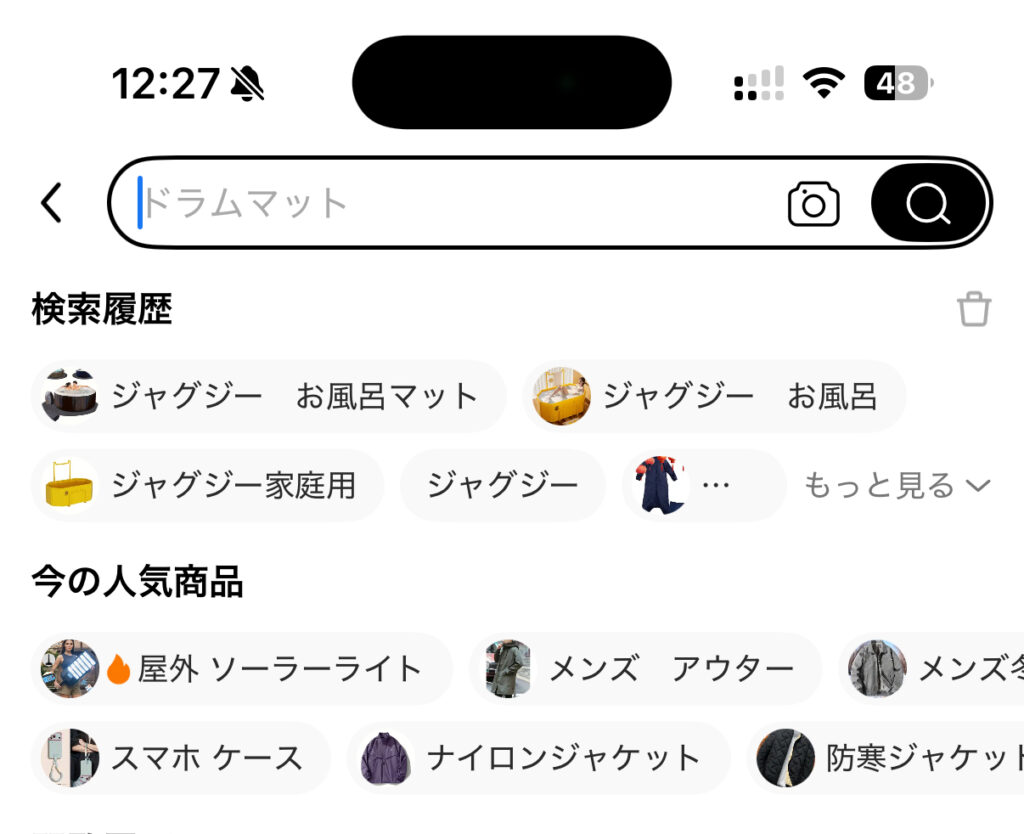Open popular item 防寒ジャケット

[x=890, y=758]
